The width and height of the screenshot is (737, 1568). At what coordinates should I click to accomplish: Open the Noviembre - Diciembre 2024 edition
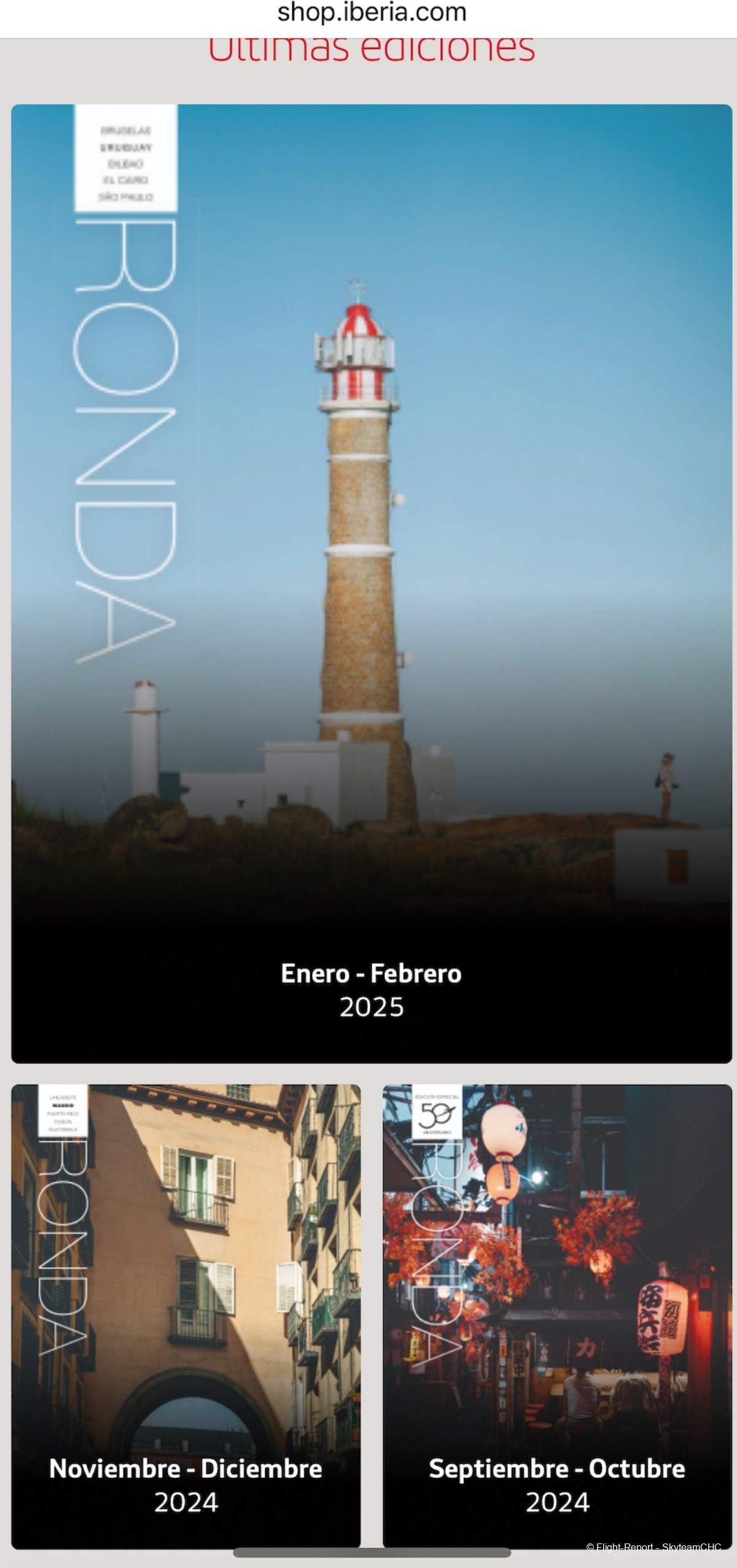click(x=185, y=1314)
